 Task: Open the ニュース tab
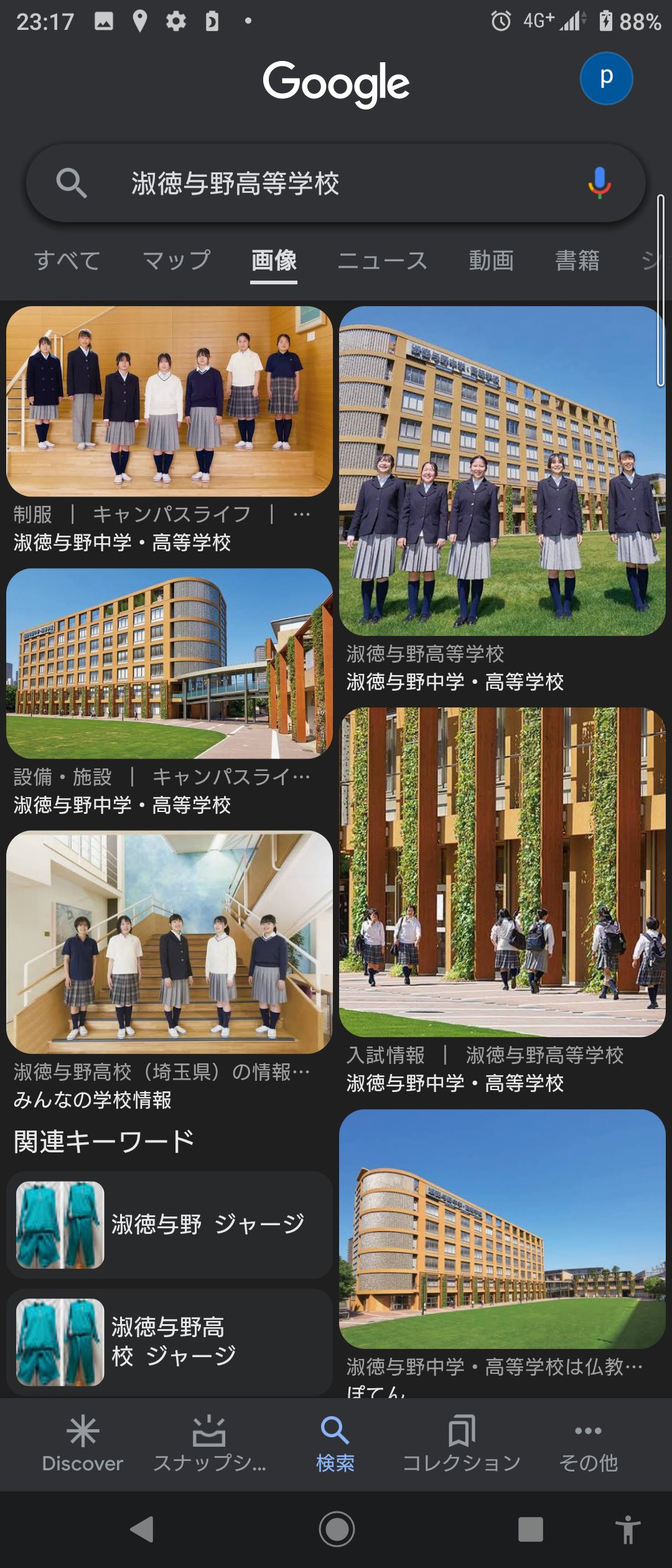coord(382,261)
